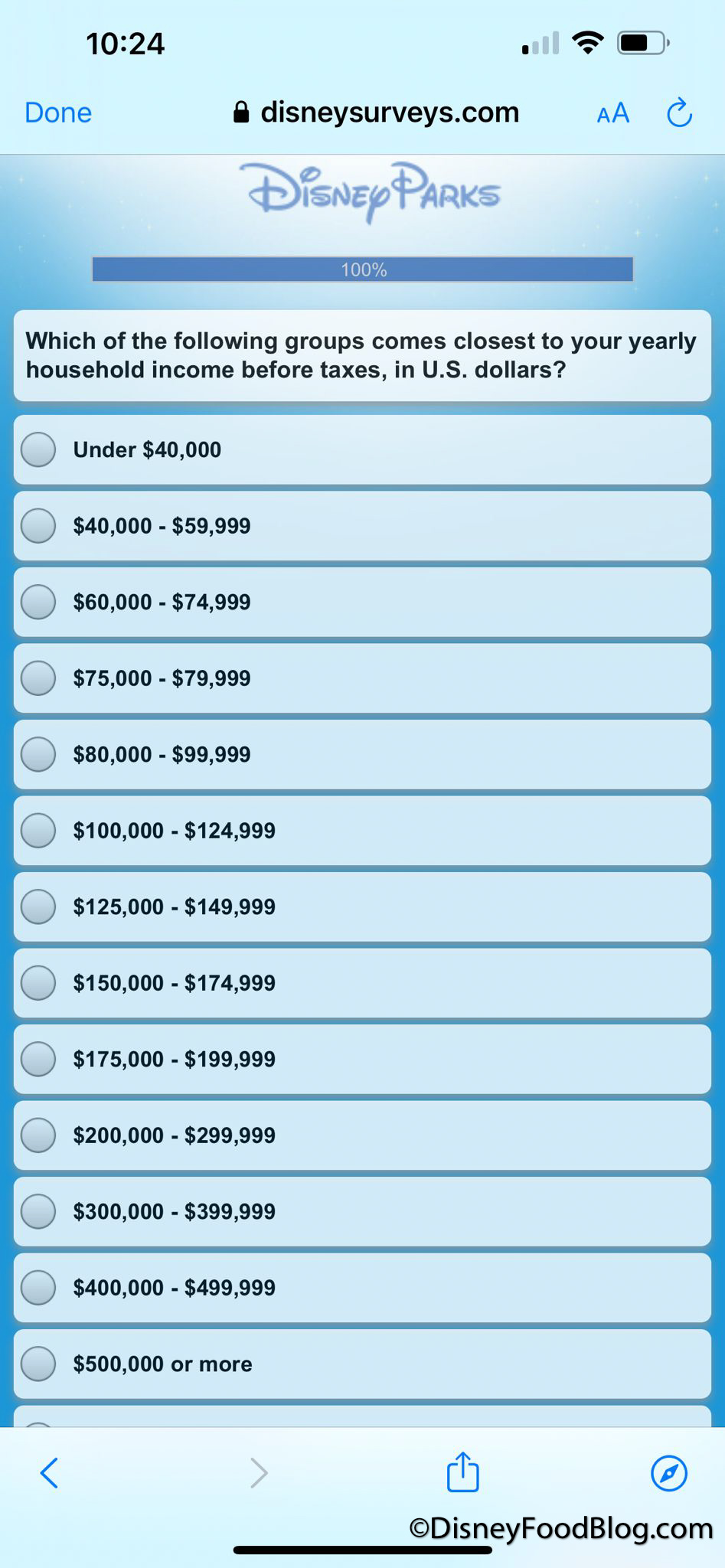
Task: Select the $125,000 - $149,999 option
Action: [x=38, y=906]
